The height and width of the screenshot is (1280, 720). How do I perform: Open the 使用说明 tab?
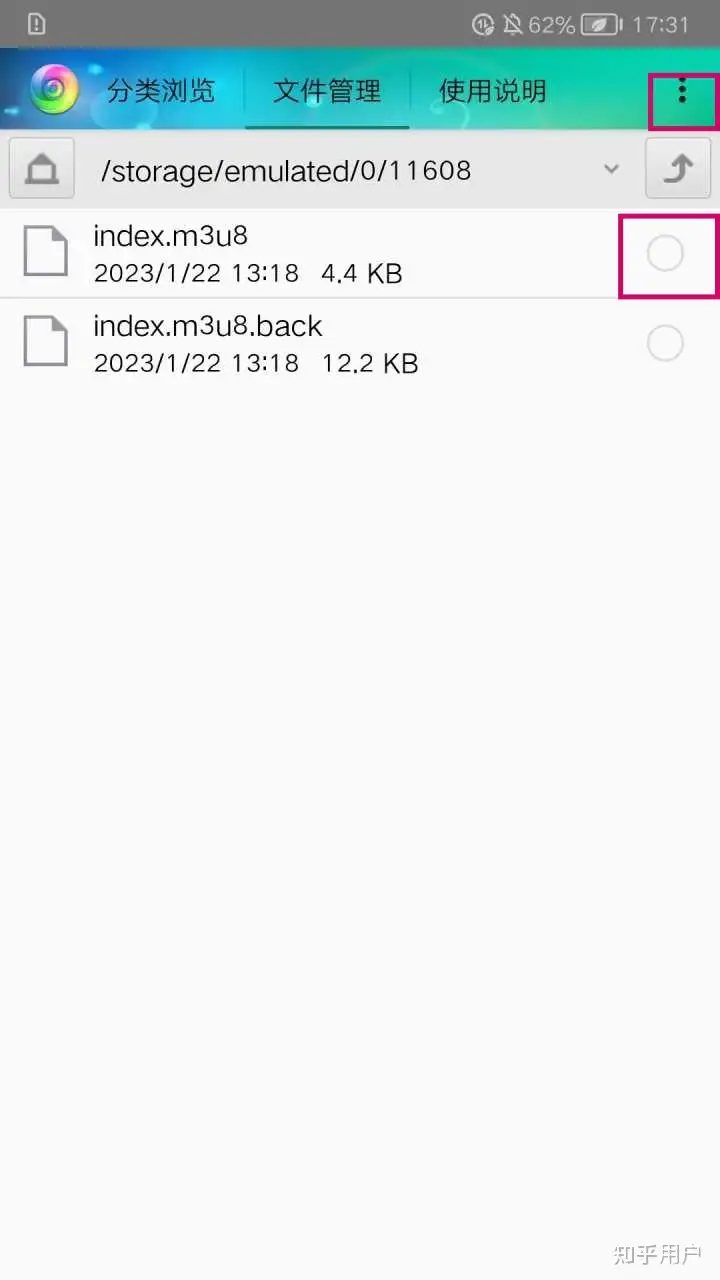click(x=493, y=92)
